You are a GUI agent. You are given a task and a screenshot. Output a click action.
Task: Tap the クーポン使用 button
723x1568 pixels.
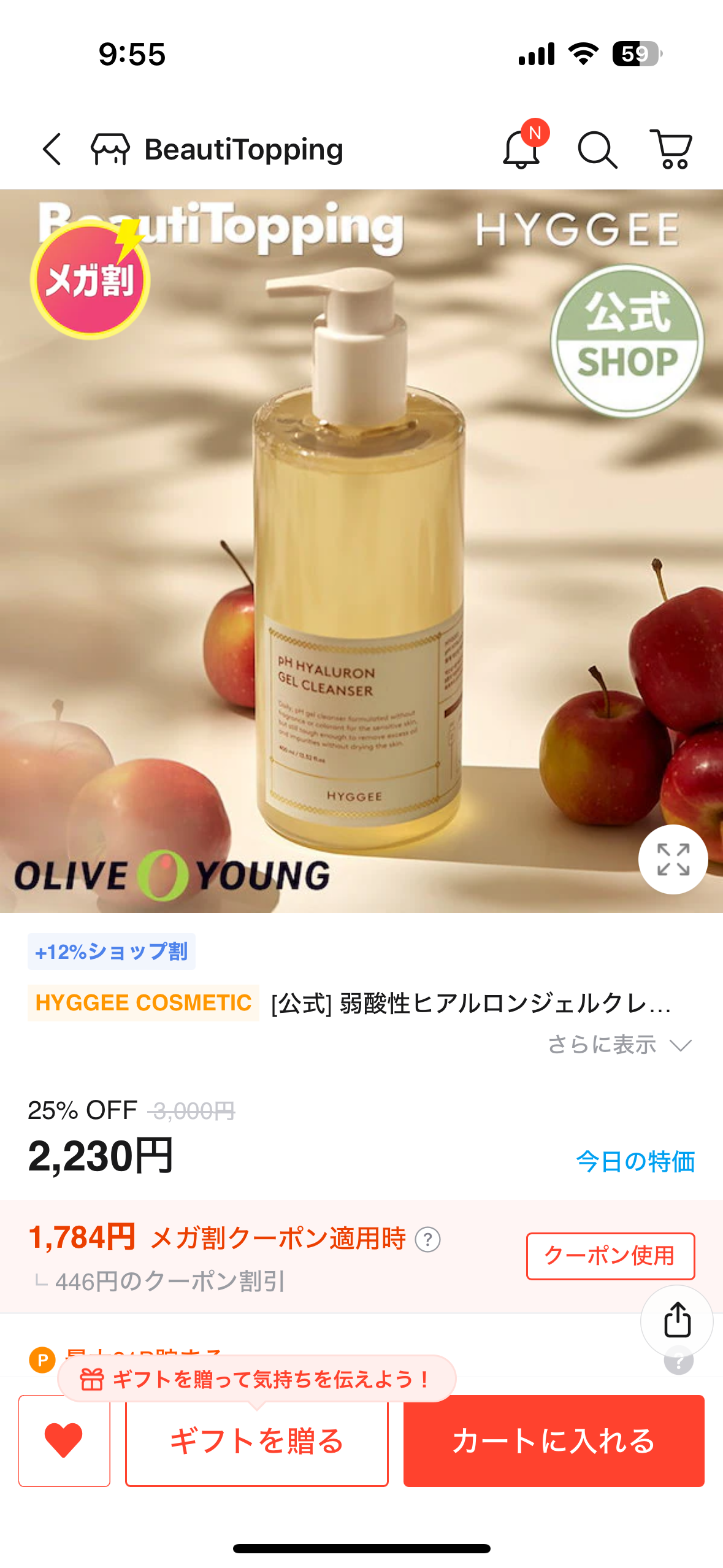610,1256
